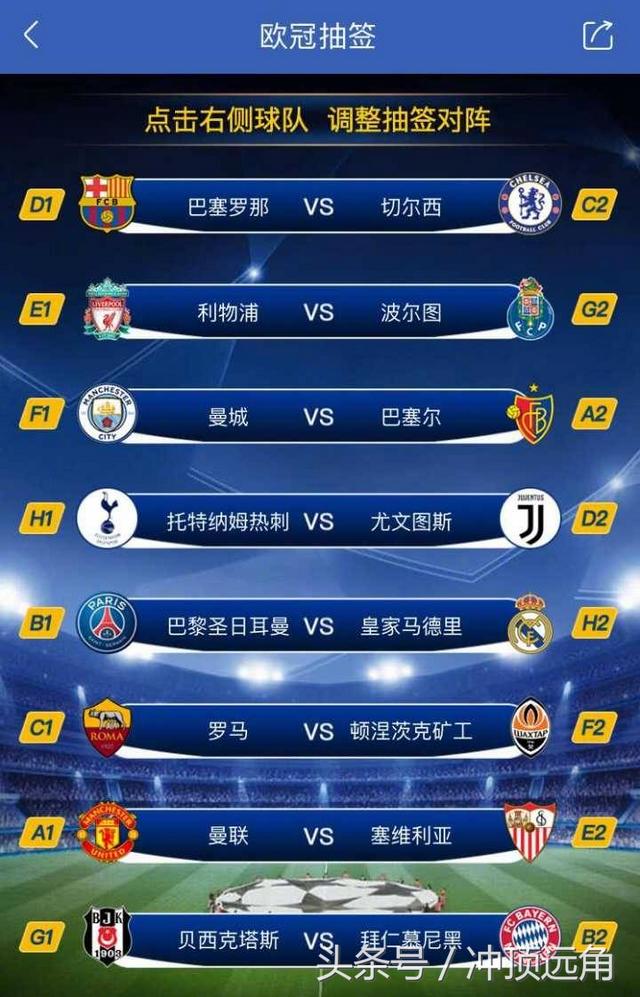Share the 欧冠抽签 draw
640x997 pixels.
click(597, 36)
